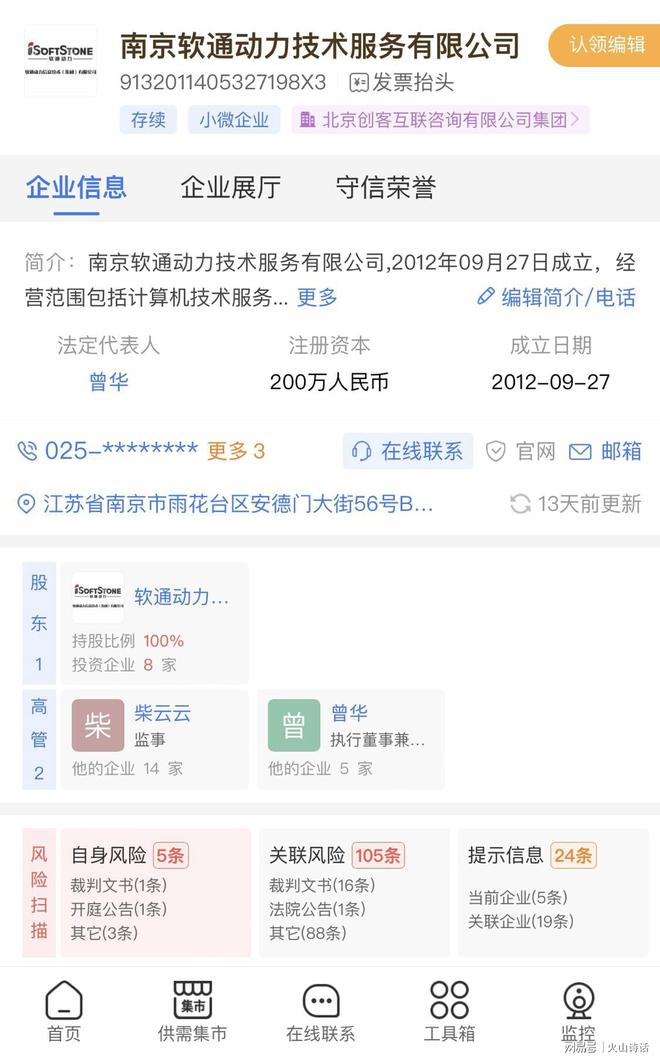This screenshot has width=660, height=1059.
Task: Go to 首页 in the bottom bar
Action: pyautogui.click(x=64, y=1012)
